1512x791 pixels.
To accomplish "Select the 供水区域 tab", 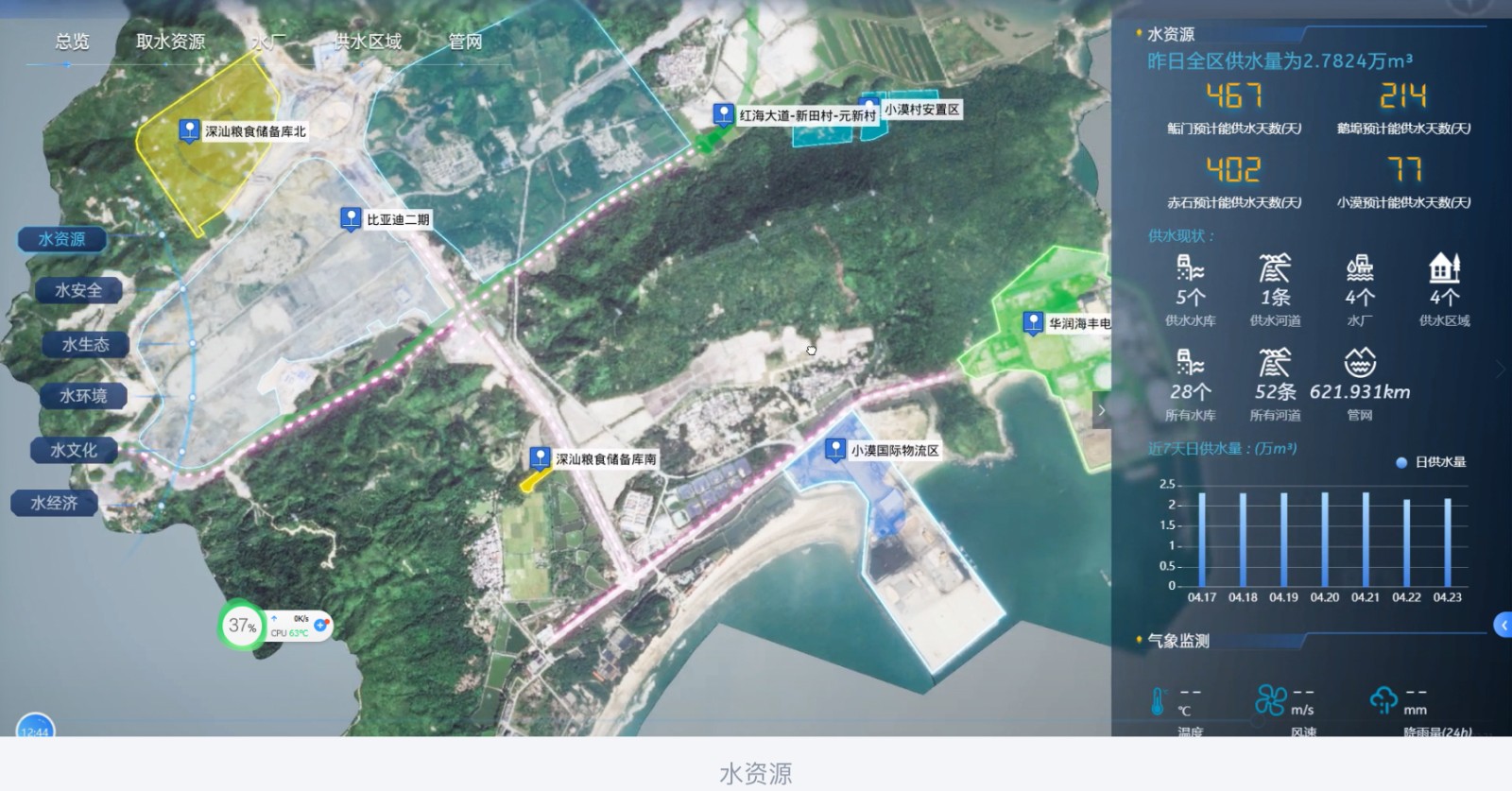I will (x=369, y=42).
